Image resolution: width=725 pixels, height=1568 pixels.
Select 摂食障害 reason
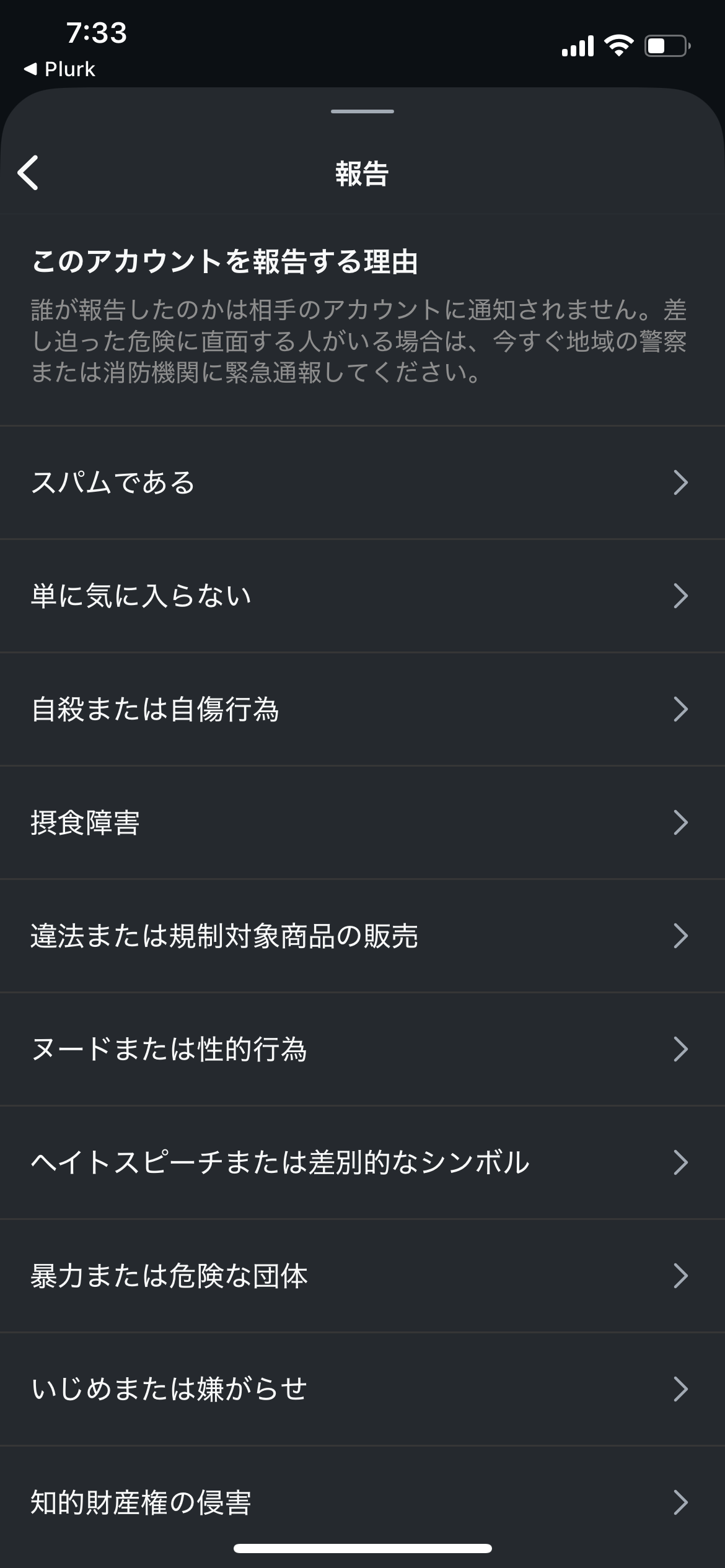[x=362, y=822]
